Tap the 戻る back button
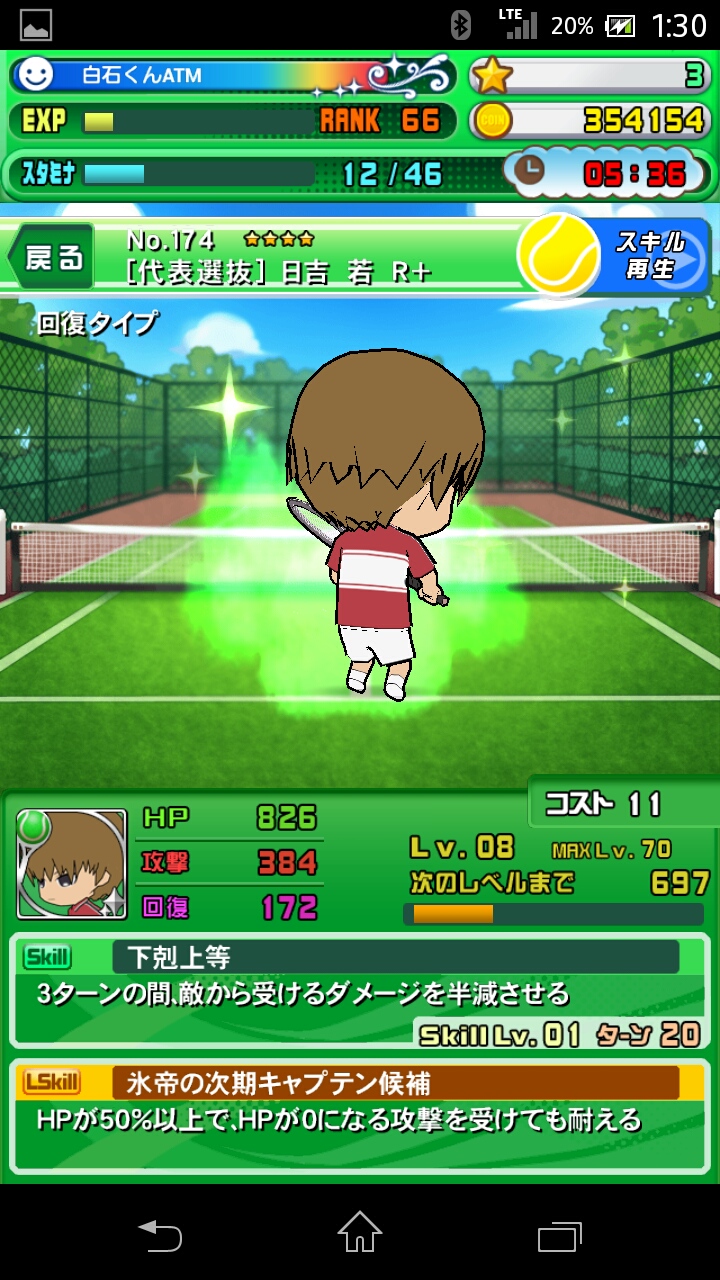 click(52, 258)
